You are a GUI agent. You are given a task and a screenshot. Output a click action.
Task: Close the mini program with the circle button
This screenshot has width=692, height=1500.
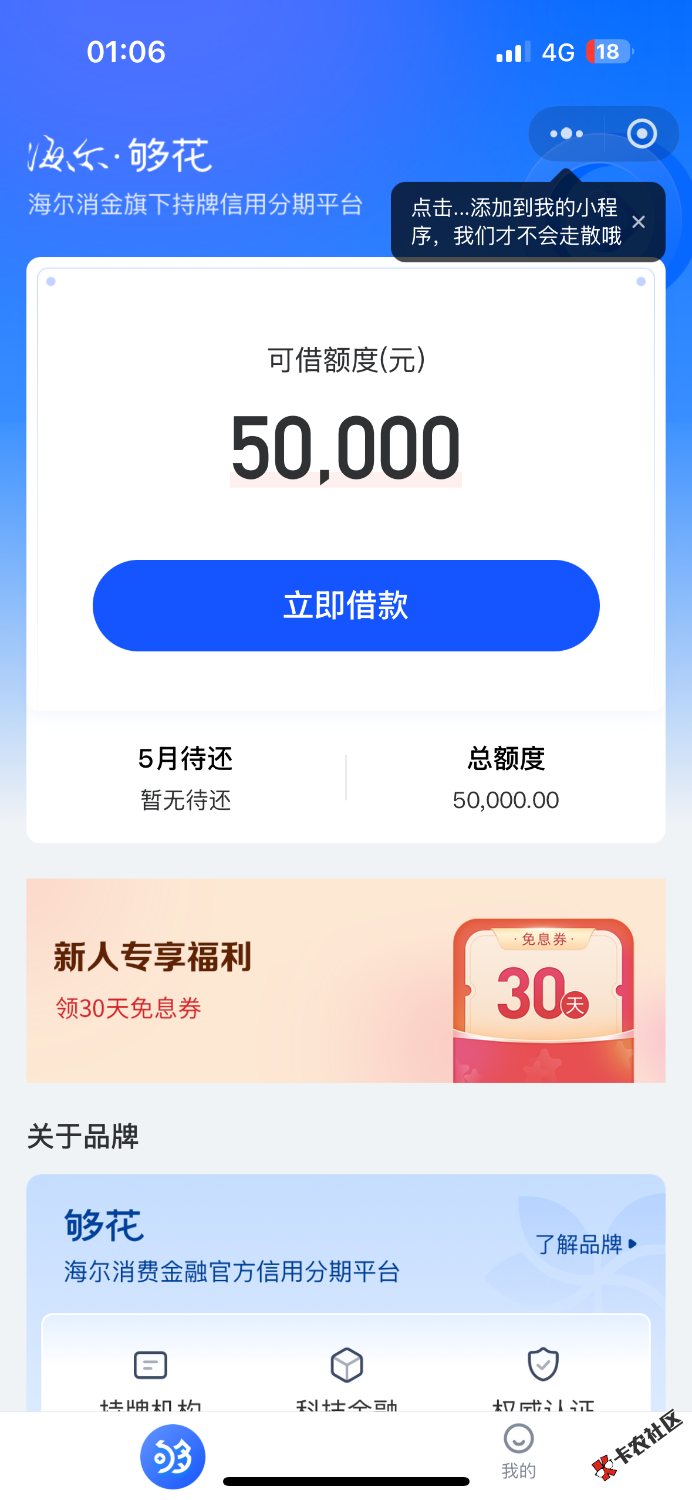coord(641,133)
